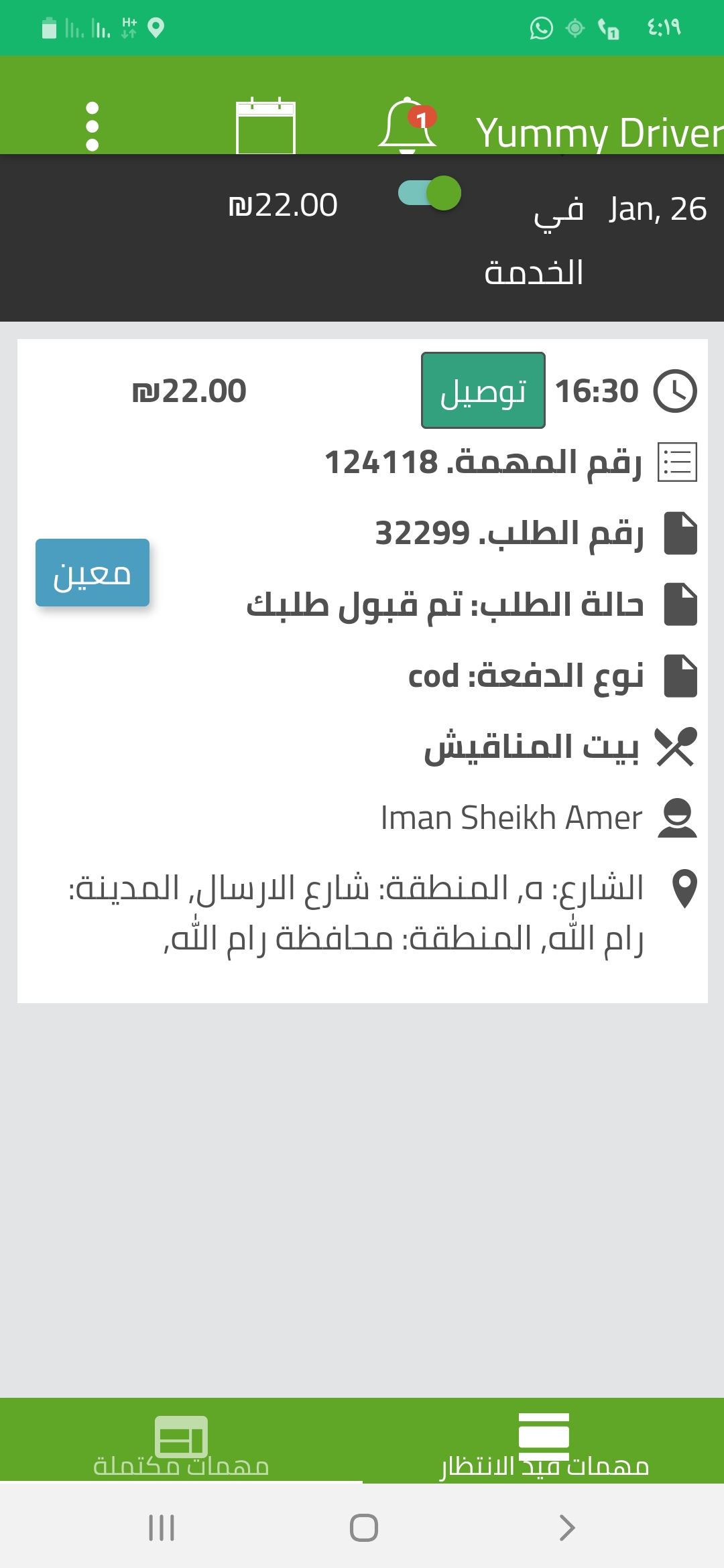Tap the blue معين status button

pyautogui.click(x=93, y=573)
